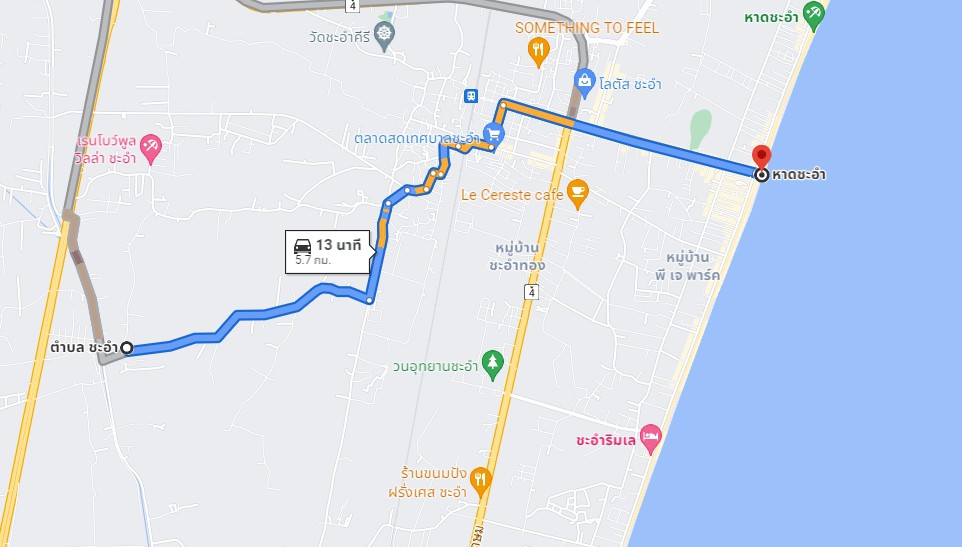Open the เรนโบว์พูลวิลล่า ชะอำ marker

pos(151,148)
